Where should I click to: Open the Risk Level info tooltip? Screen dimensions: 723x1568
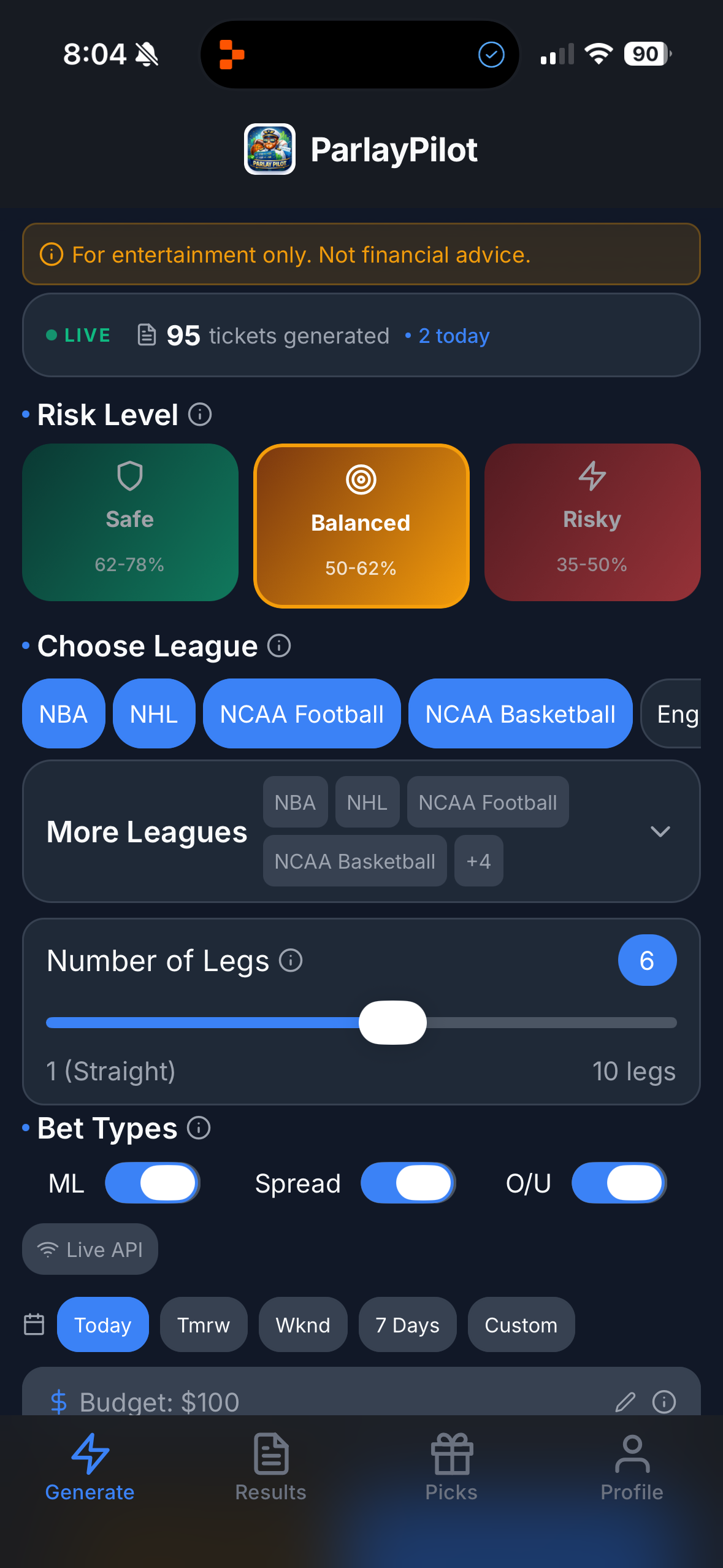pos(199,414)
